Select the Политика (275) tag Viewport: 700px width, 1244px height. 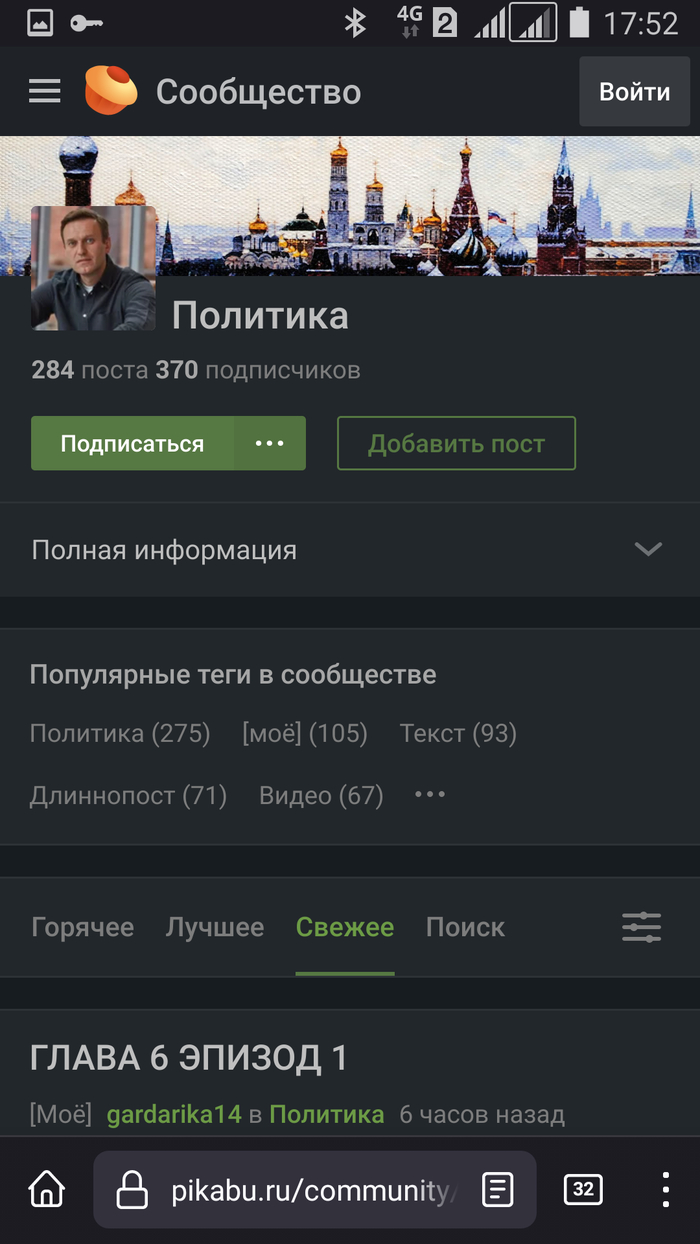coord(120,734)
